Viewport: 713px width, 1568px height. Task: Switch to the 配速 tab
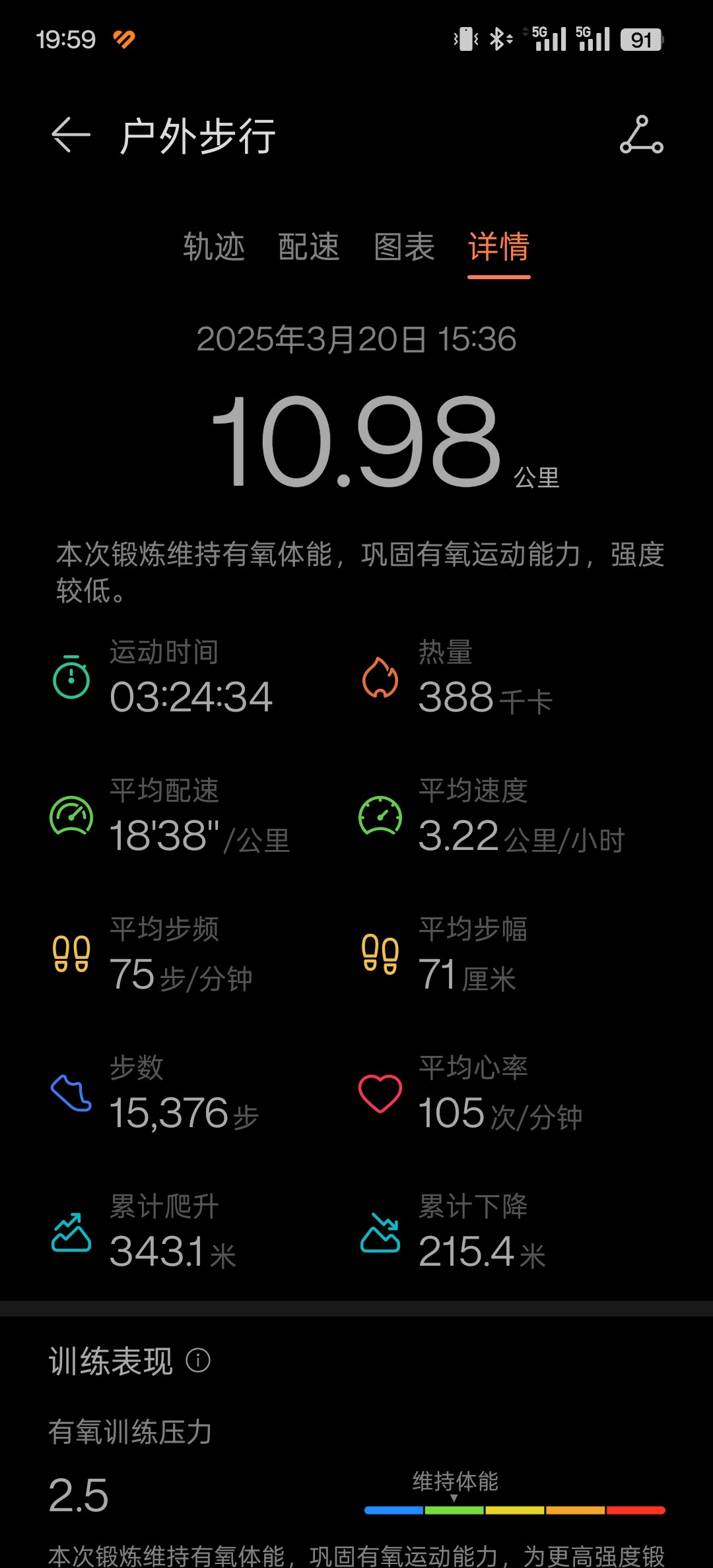(x=309, y=247)
